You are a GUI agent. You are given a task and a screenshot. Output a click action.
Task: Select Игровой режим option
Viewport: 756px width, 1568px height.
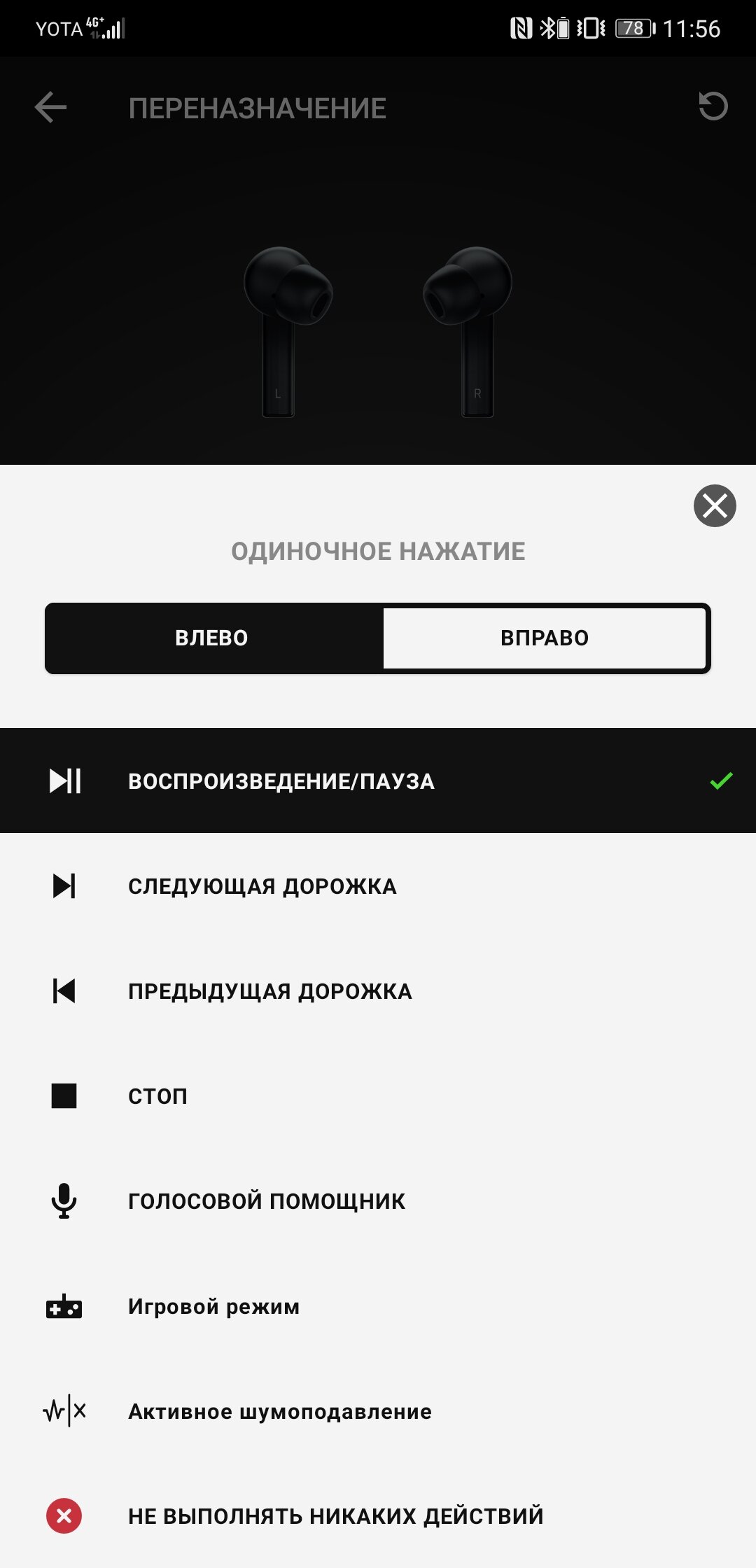click(378, 1306)
